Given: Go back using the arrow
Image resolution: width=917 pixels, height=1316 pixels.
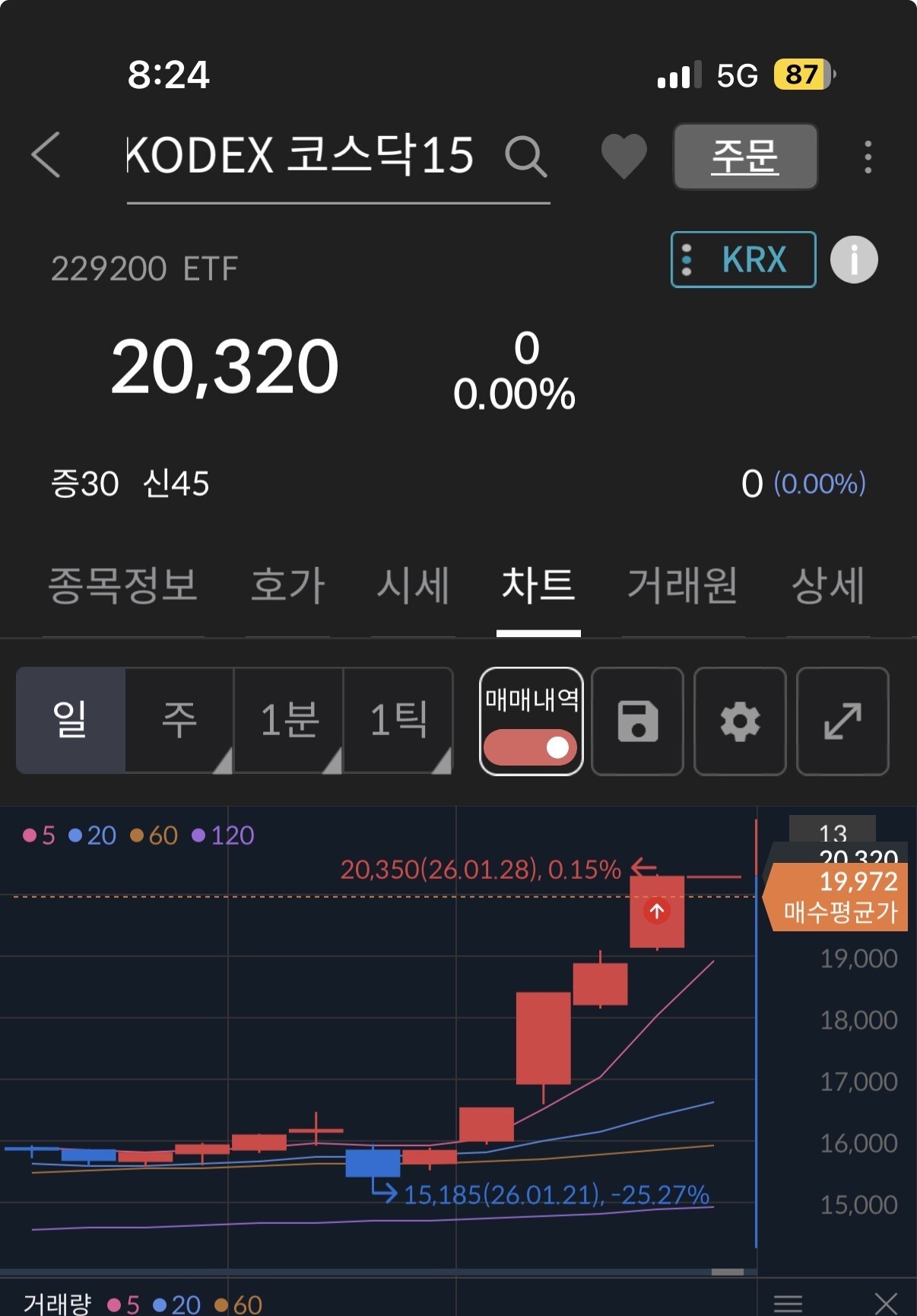Looking at the screenshot, I should pyautogui.click(x=47, y=155).
